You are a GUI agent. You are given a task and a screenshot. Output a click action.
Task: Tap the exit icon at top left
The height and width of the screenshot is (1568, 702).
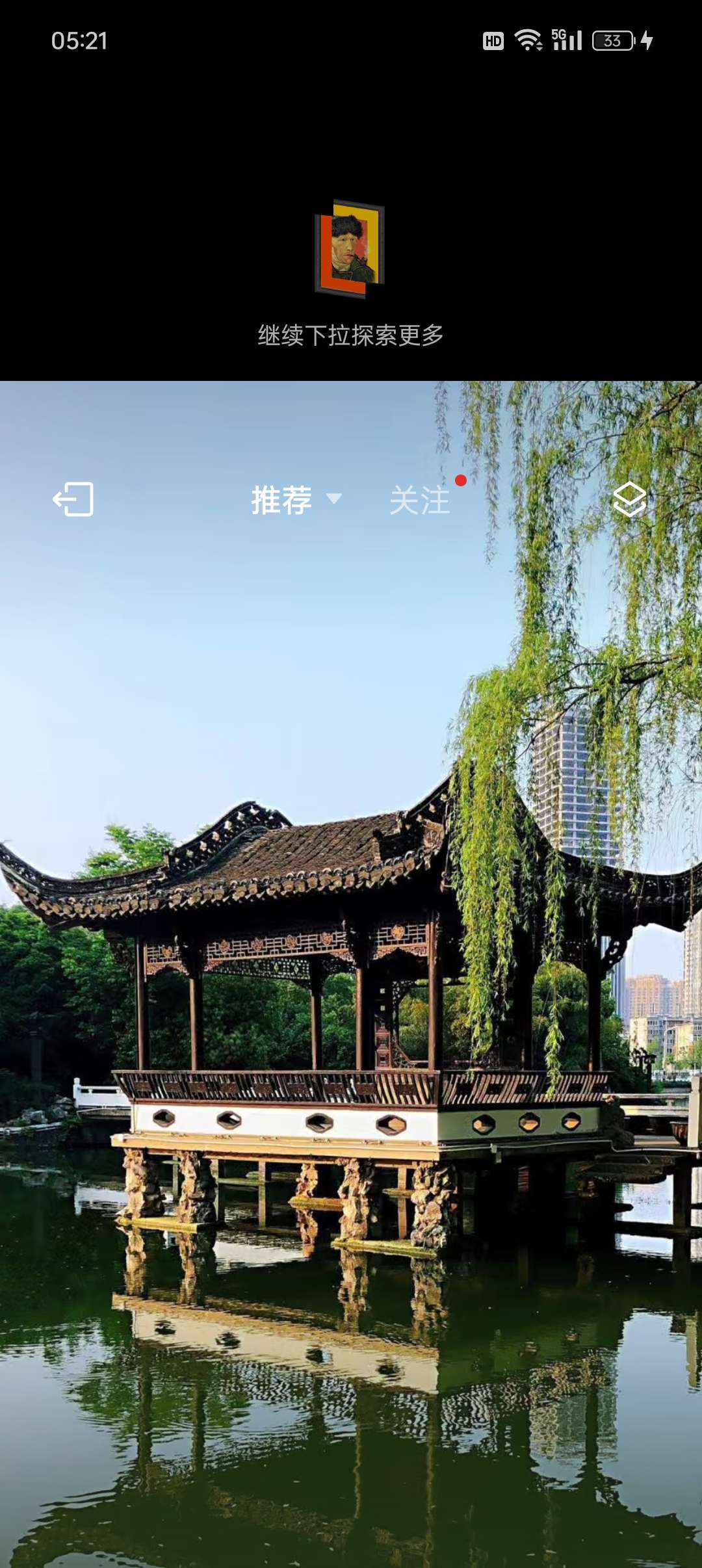pyautogui.click(x=73, y=499)
